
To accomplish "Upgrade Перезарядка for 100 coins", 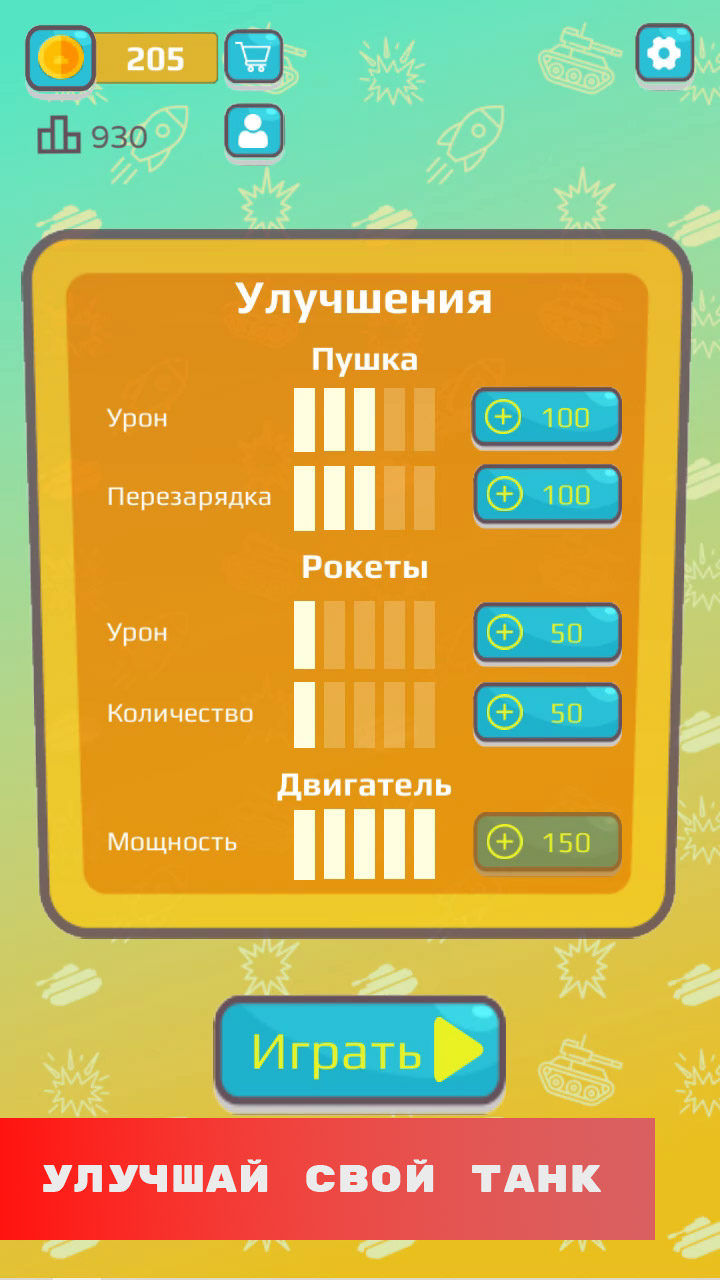I will point(547,494).
